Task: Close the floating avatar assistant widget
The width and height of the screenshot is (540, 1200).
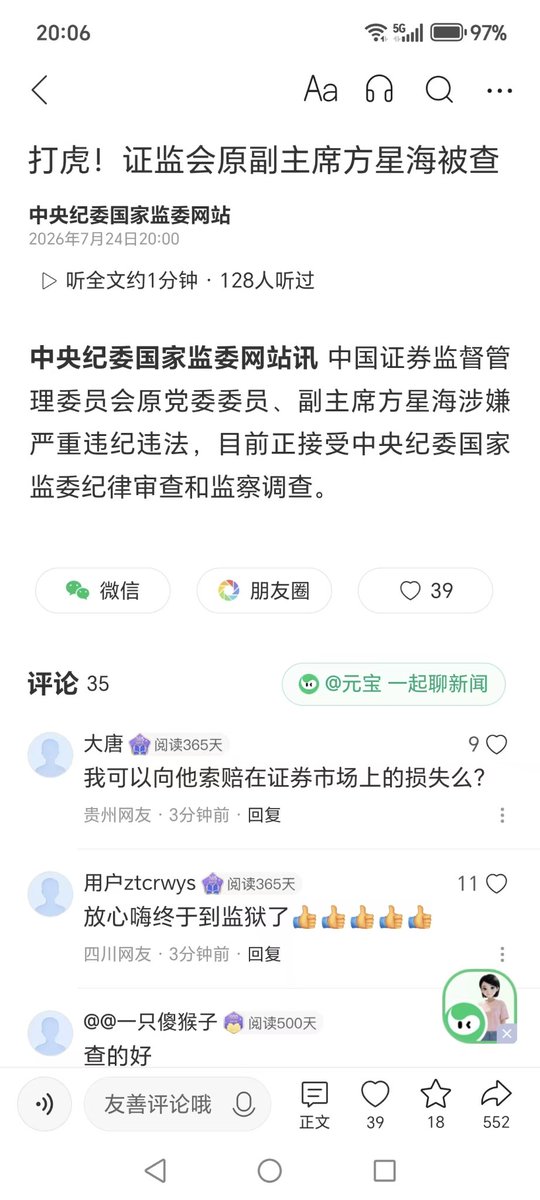Action: point(508,1034)
